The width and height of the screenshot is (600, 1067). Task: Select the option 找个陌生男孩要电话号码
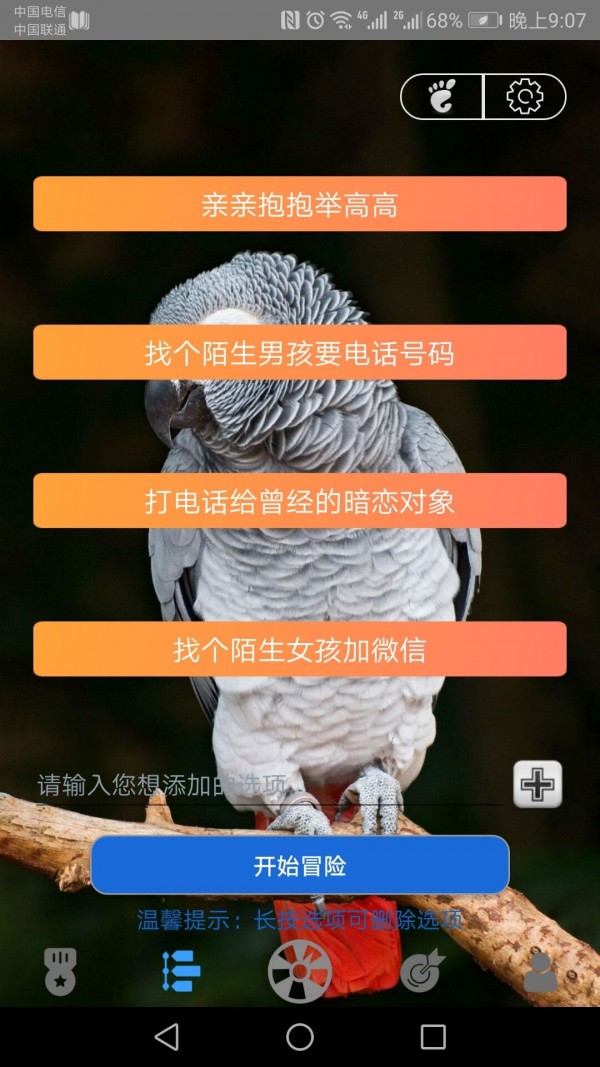300,352
